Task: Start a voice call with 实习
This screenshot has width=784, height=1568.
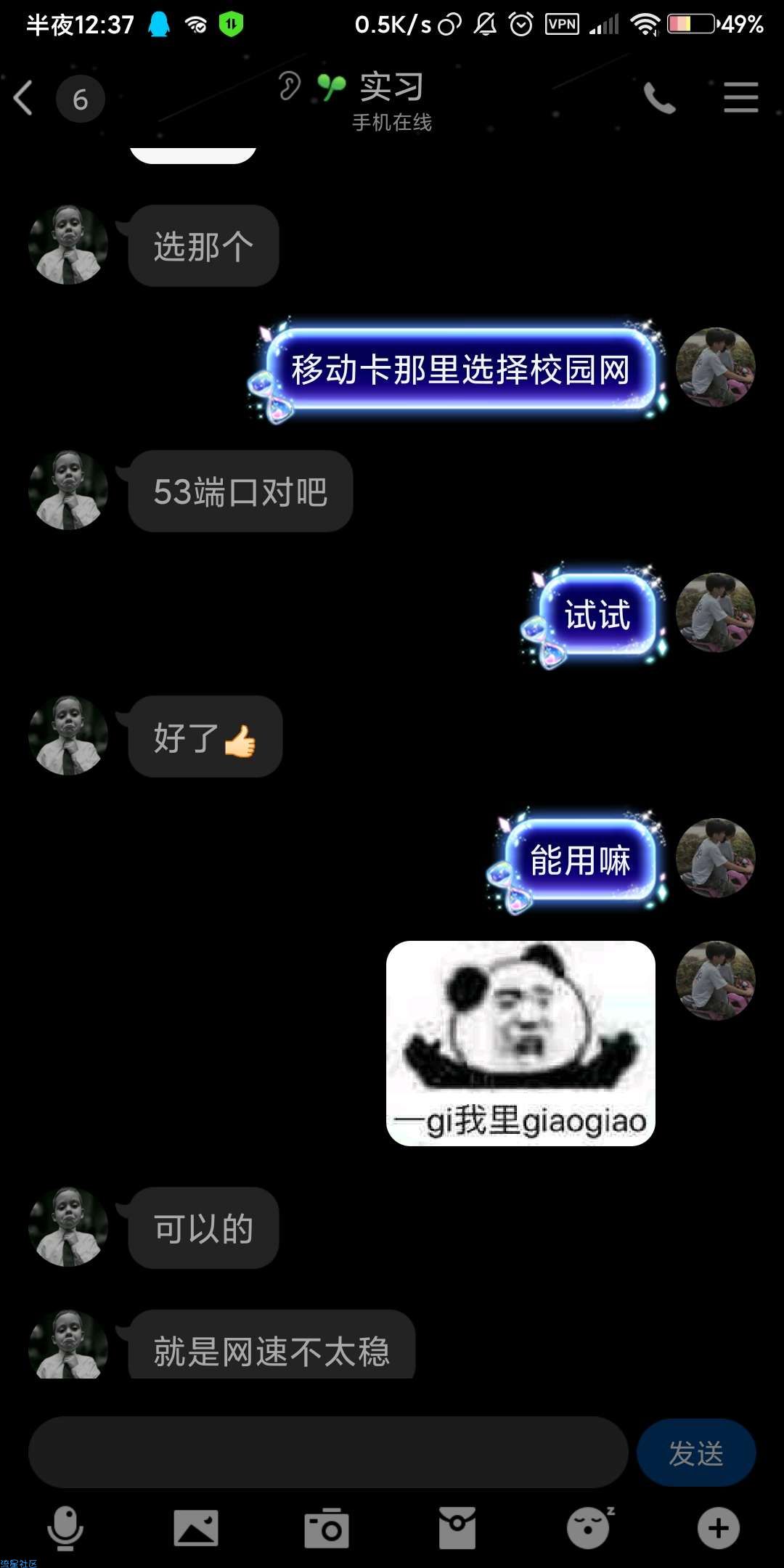Action: point(659,98)
